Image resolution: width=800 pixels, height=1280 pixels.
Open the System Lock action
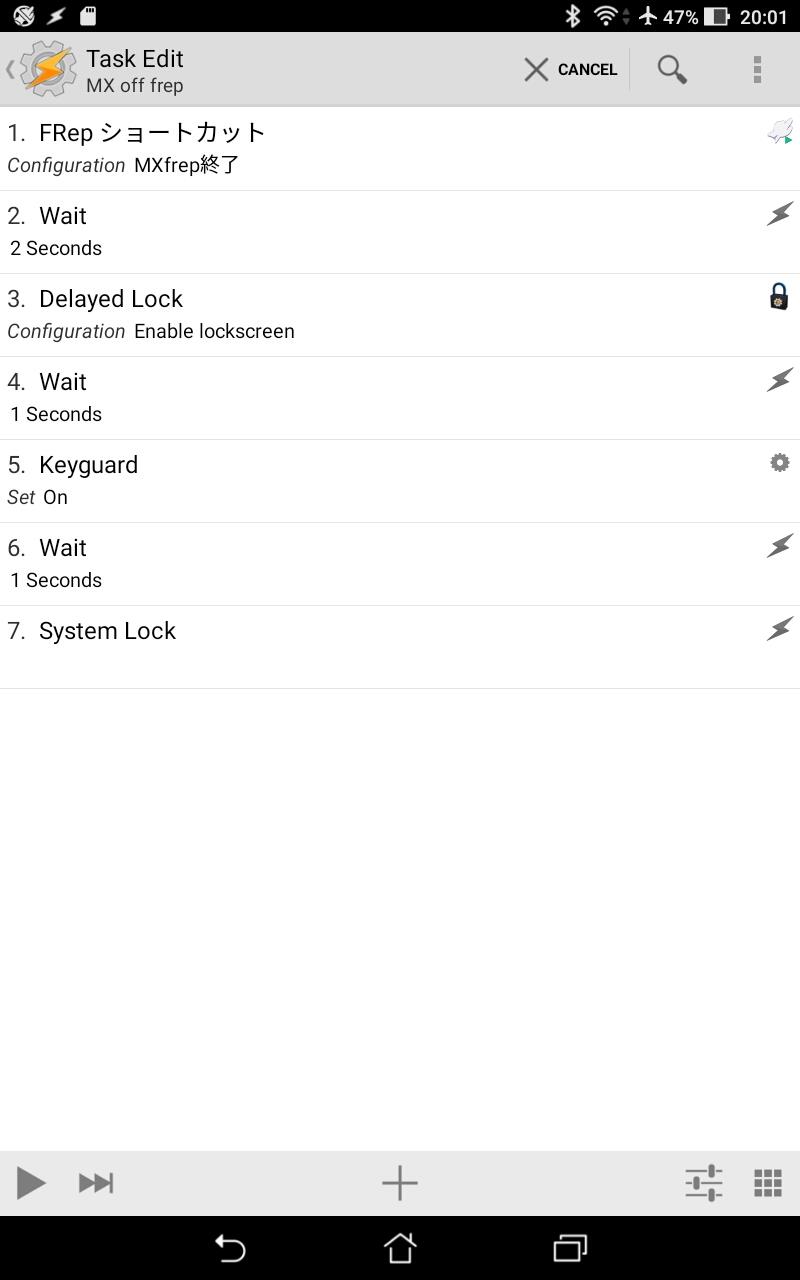[x=400, y=647]
